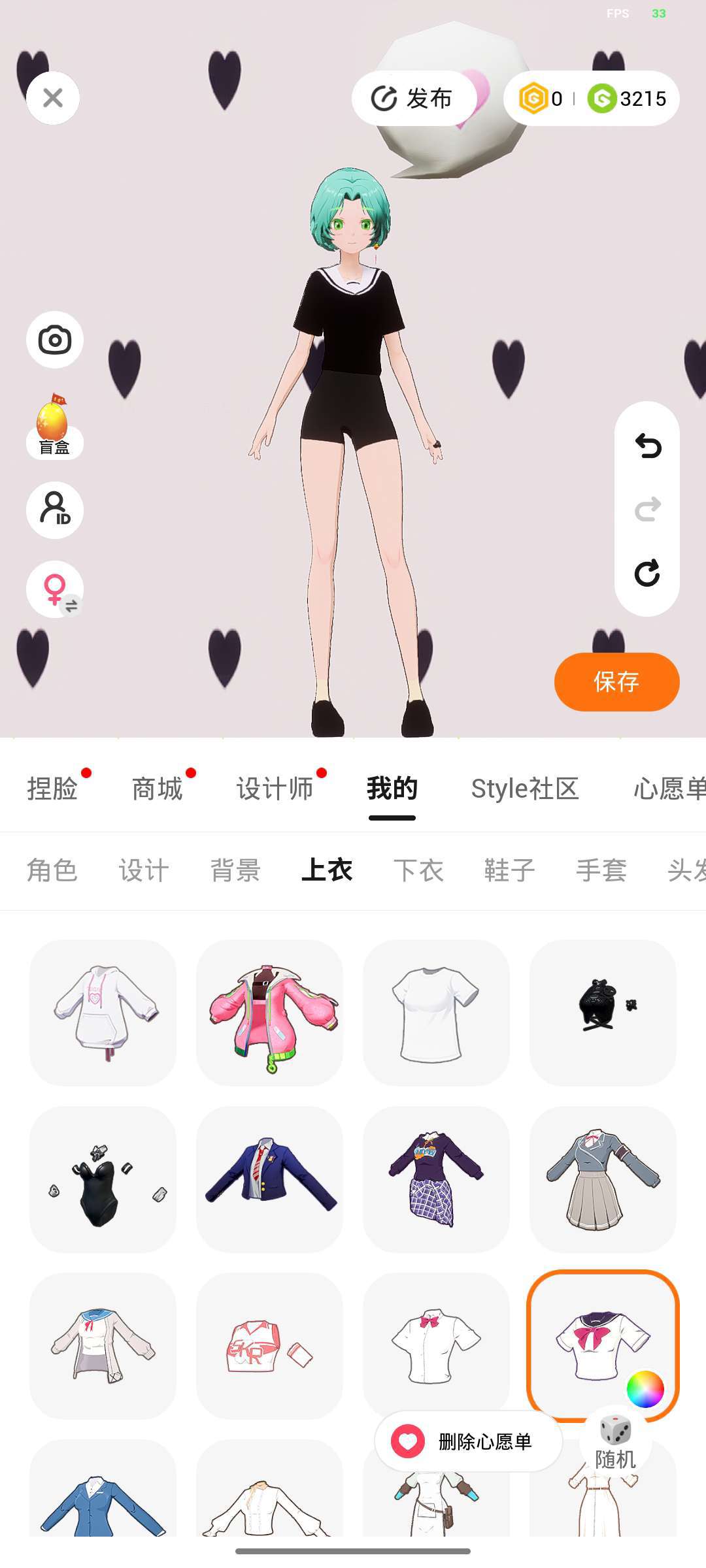Switch to the 商城 tab
Viewport: 706px width, 1568px height.
pos(157,789)
